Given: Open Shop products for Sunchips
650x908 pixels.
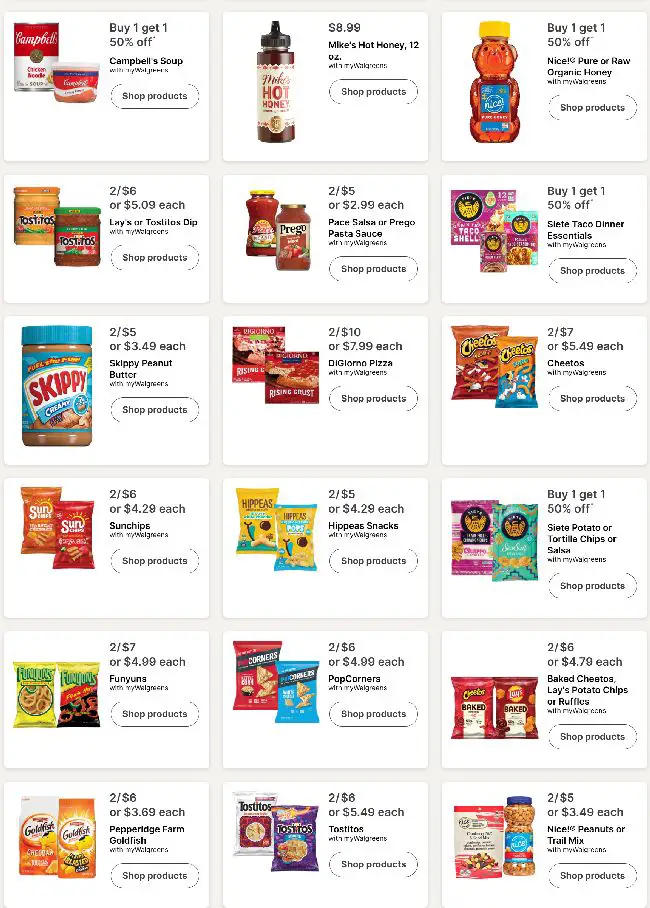Looking at the screenshot, I should point(155,561).
